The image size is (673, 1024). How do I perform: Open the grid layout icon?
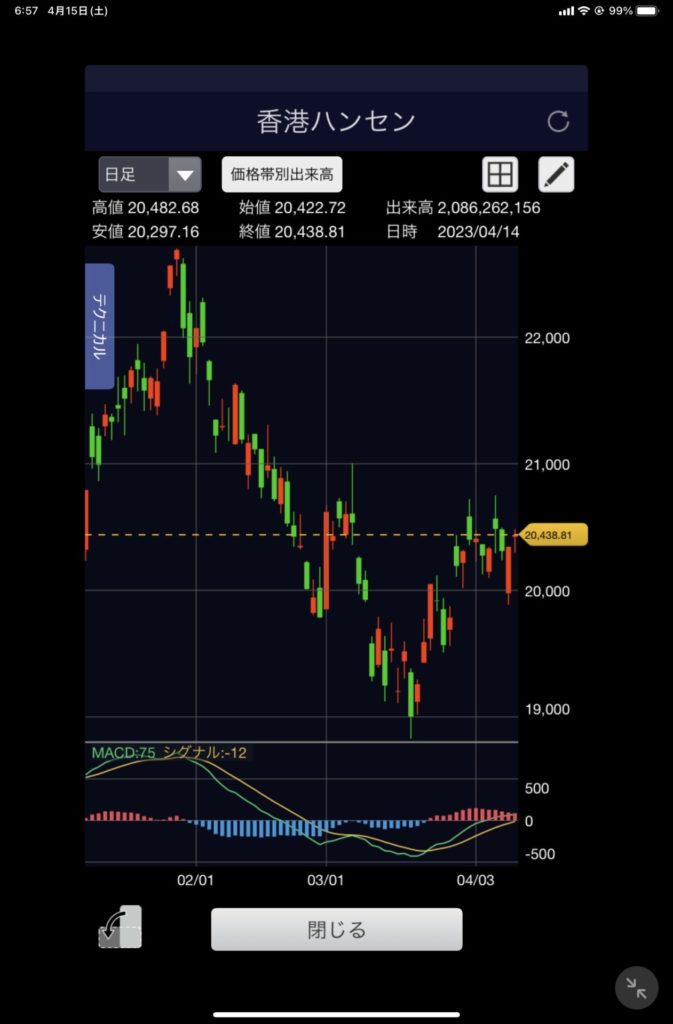500,175
